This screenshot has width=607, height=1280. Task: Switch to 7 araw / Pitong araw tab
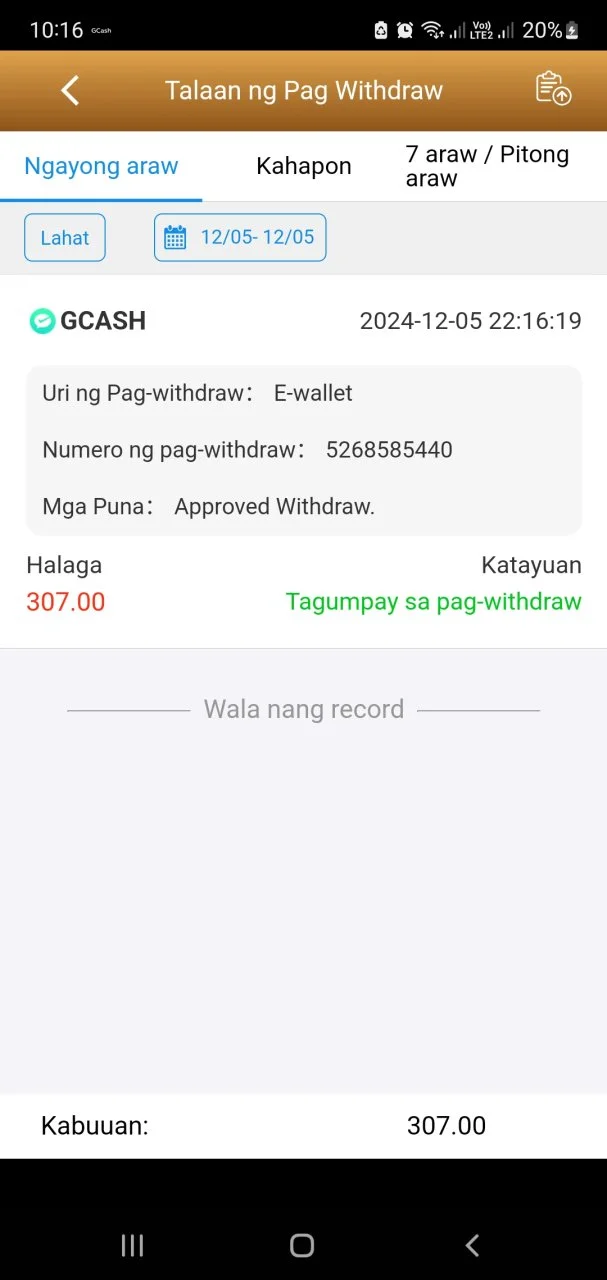[487, 166]
